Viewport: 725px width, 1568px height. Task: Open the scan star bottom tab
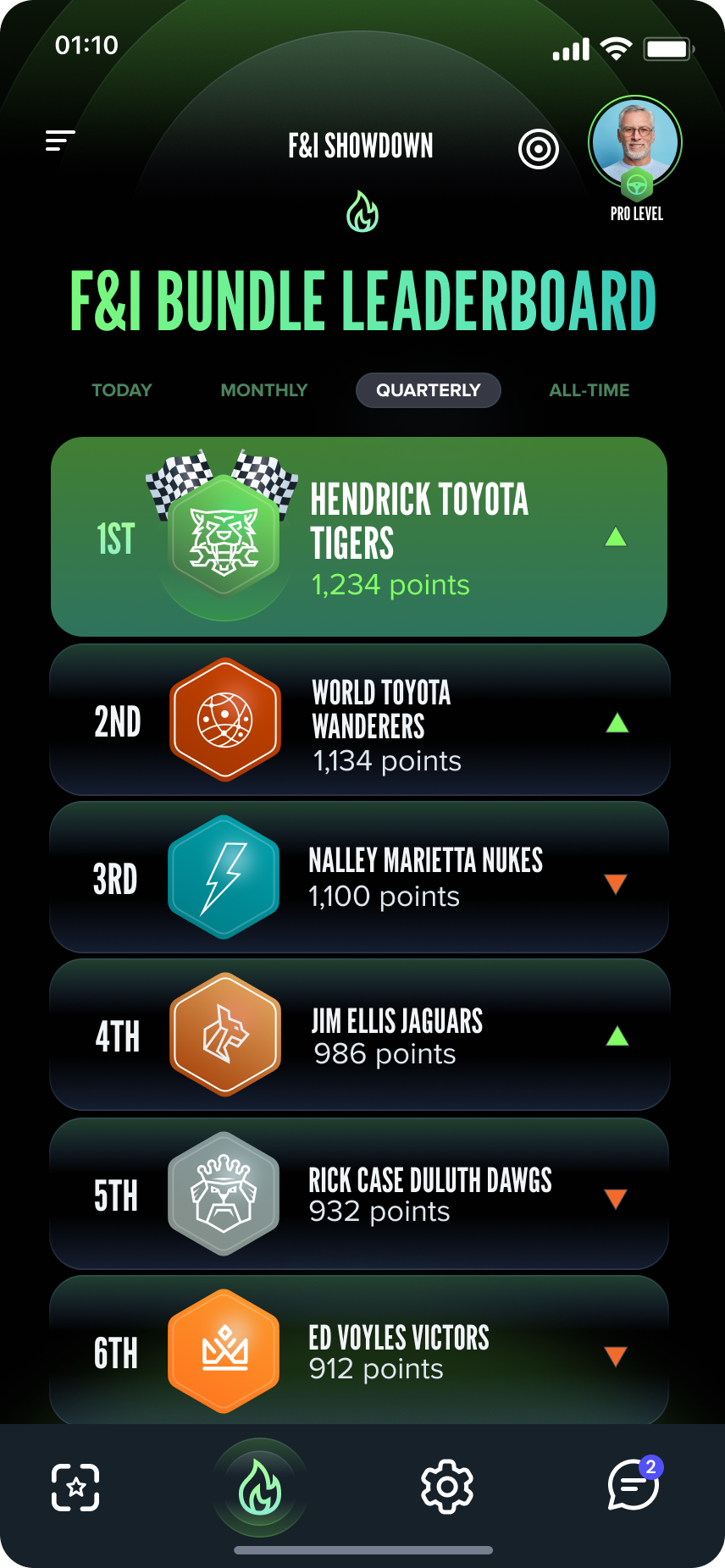(x=75, y=1487)
